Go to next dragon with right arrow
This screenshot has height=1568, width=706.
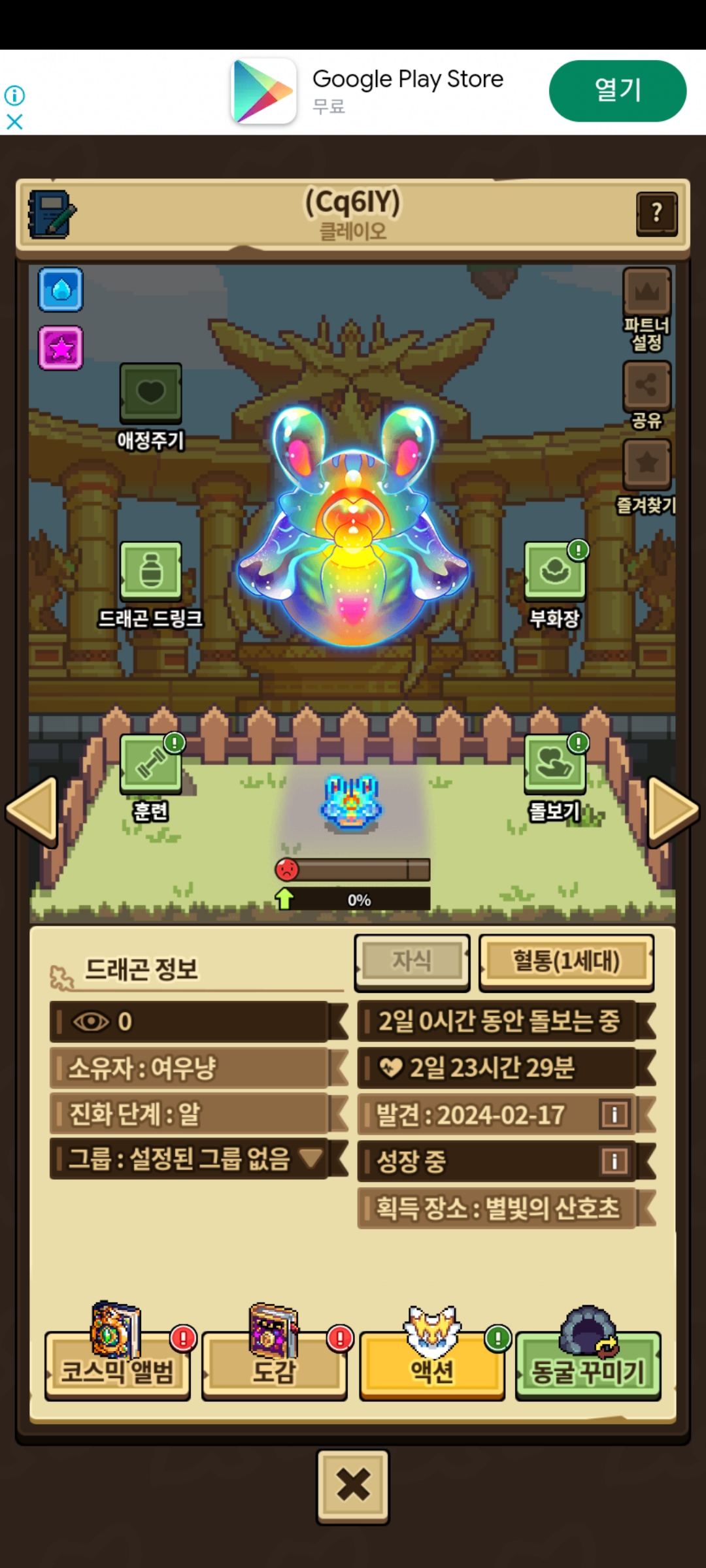(x=673, y=810)
